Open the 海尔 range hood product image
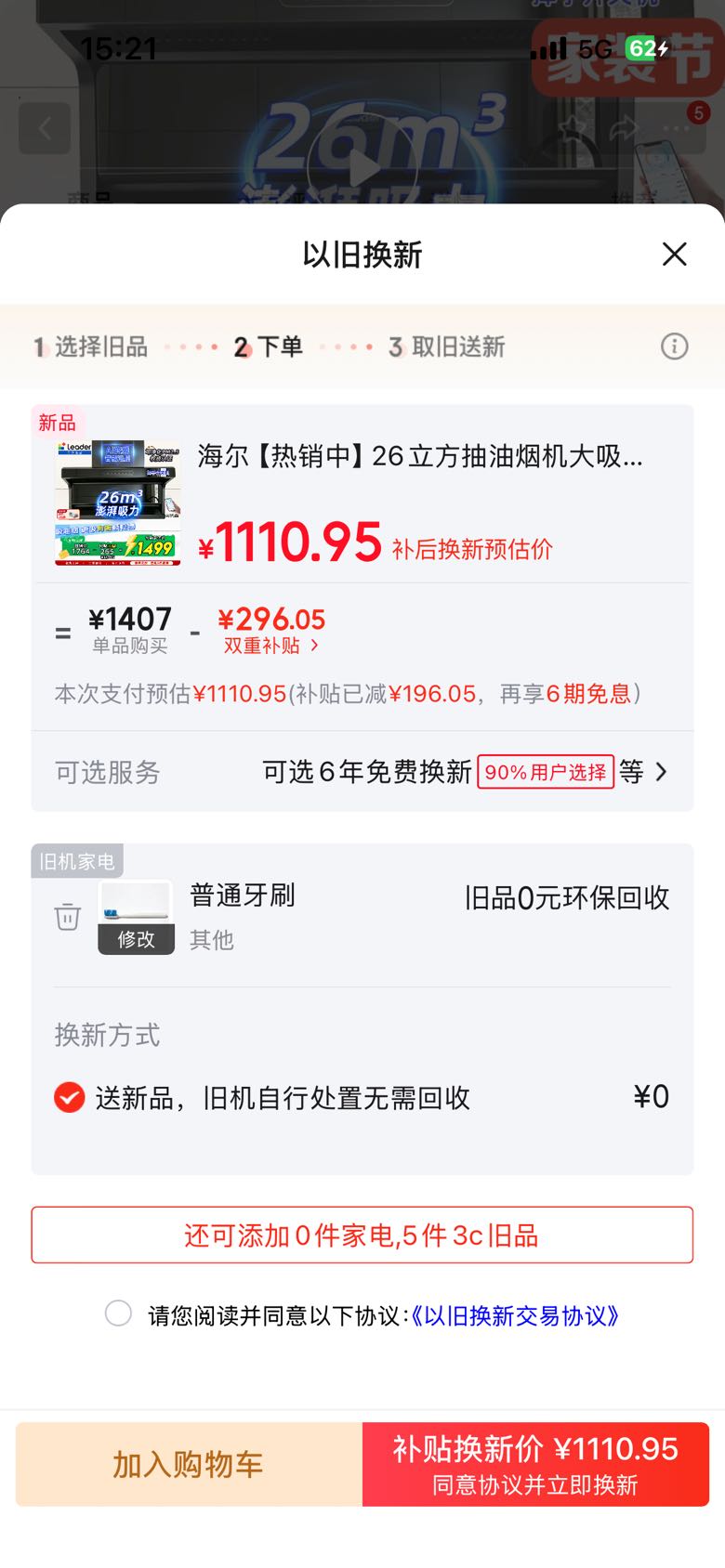The width and height of the screenshot is (725, 1568). click(x=117, y=502)
